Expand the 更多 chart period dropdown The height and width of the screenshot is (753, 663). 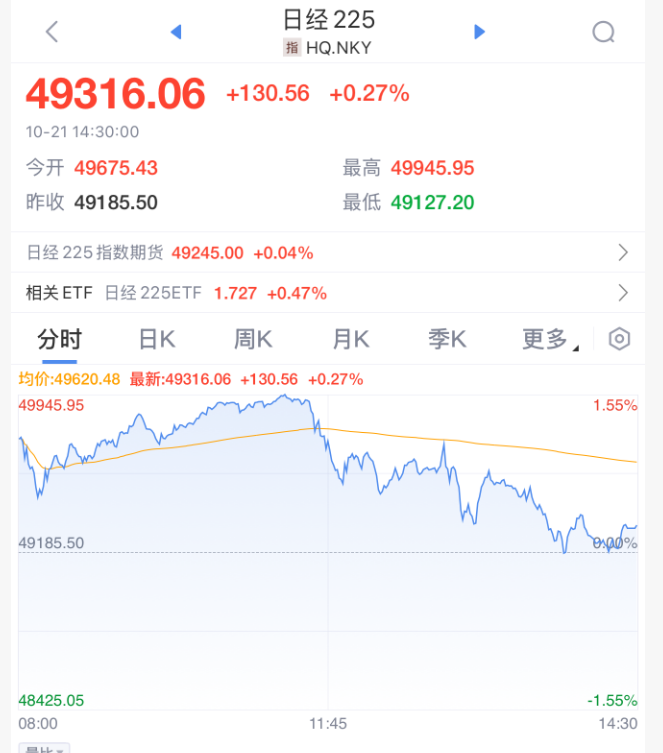pos(549,339)
